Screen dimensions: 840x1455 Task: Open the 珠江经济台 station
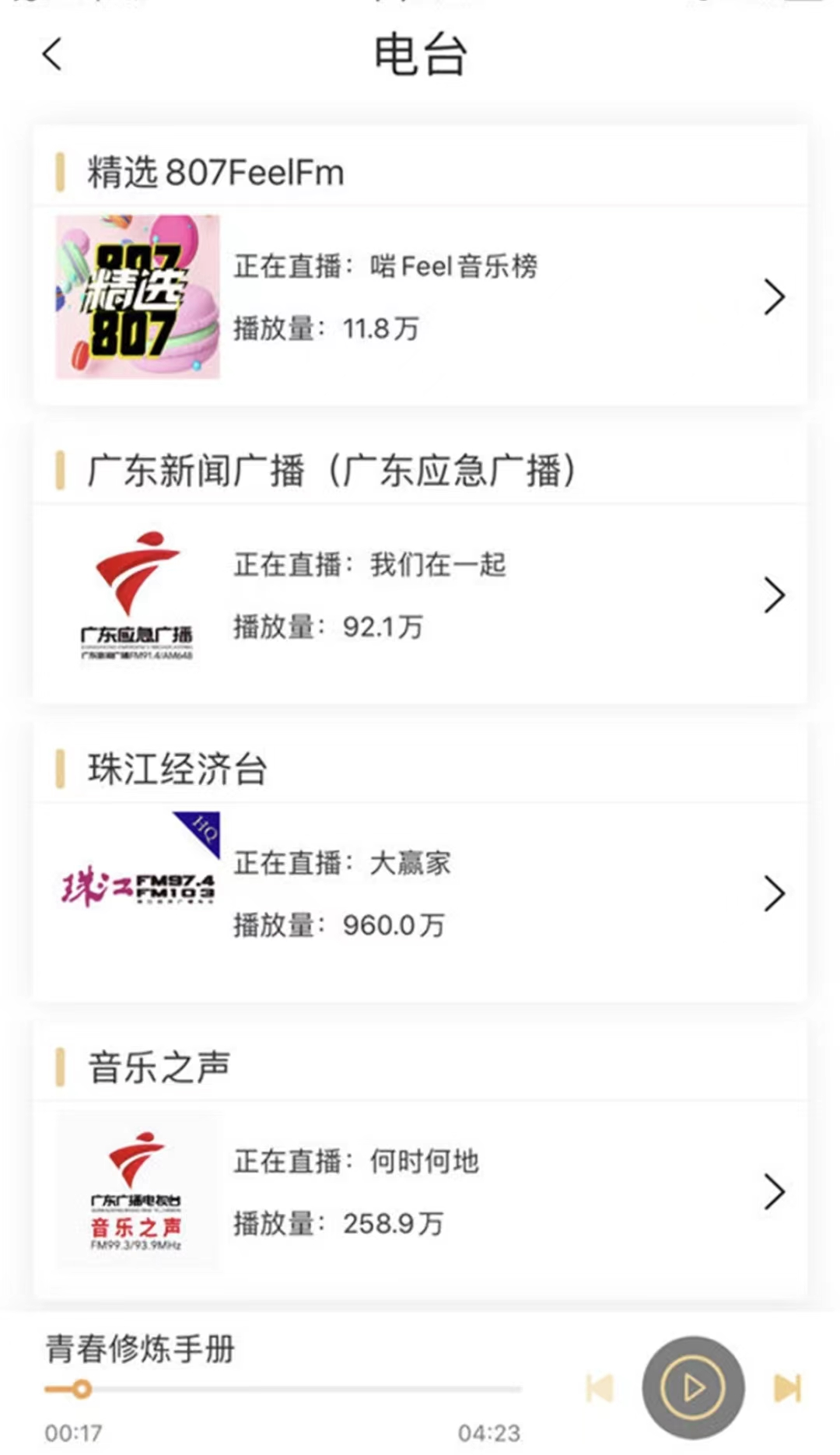(420, 893)
